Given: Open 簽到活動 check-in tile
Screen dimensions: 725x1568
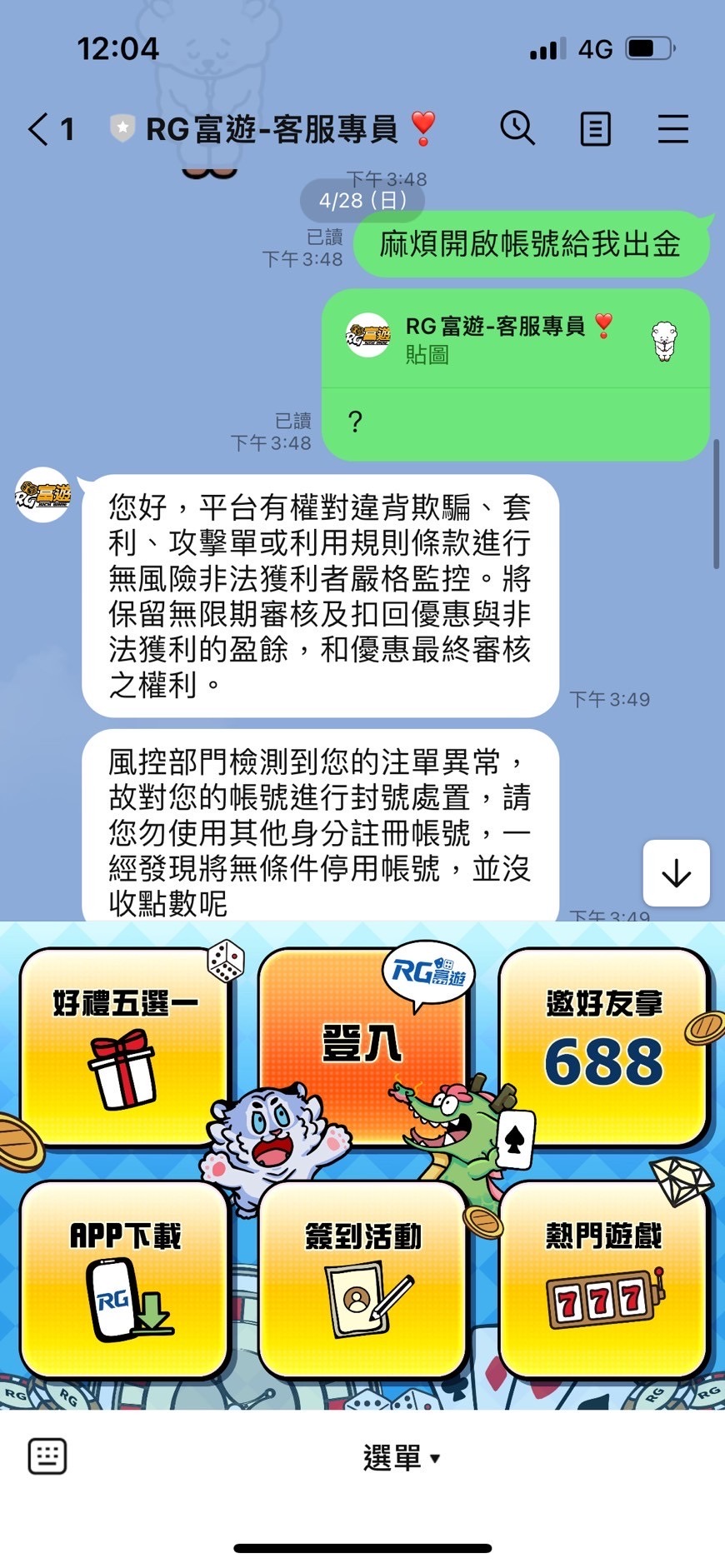Looking at the screenshot, I should [362, 1278].
